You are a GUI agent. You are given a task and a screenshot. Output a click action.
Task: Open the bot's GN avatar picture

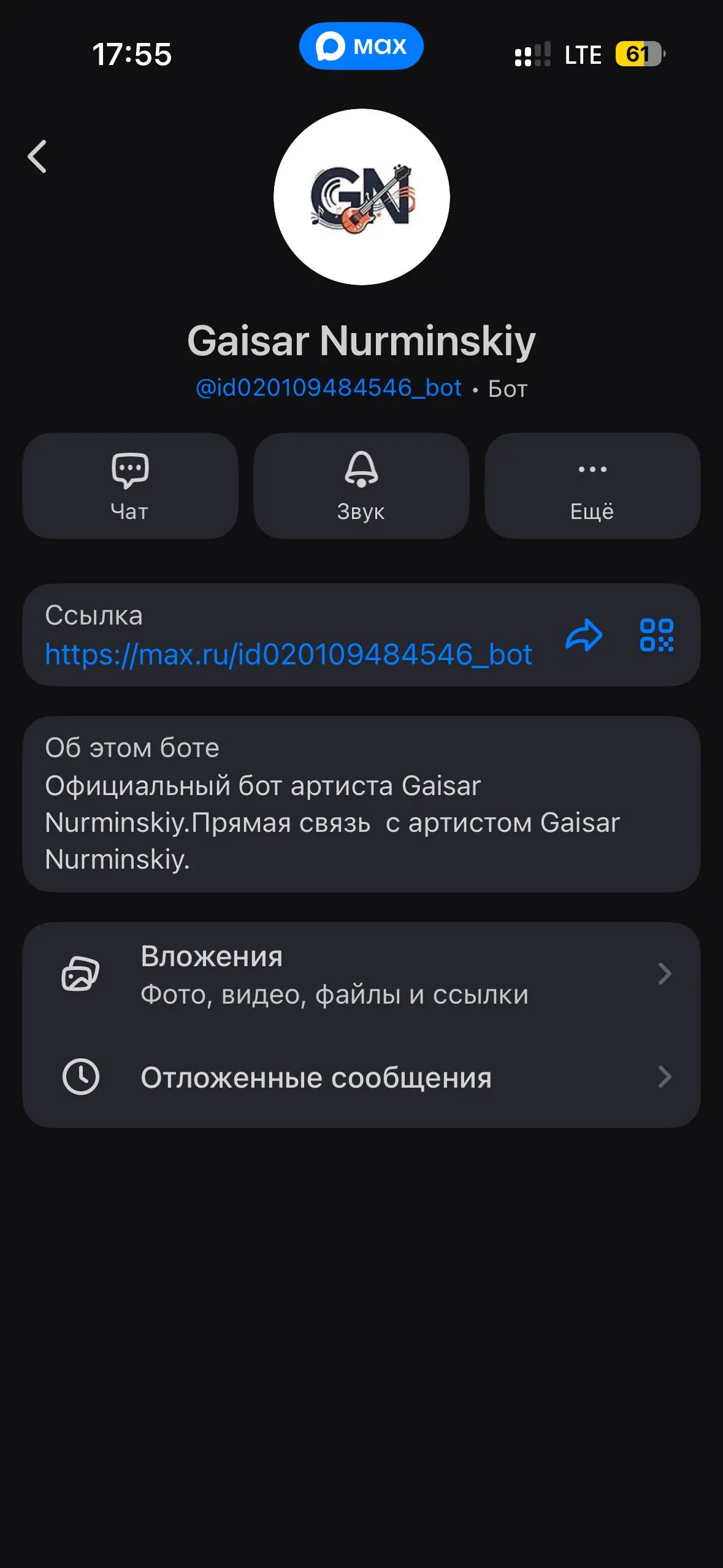361,198
